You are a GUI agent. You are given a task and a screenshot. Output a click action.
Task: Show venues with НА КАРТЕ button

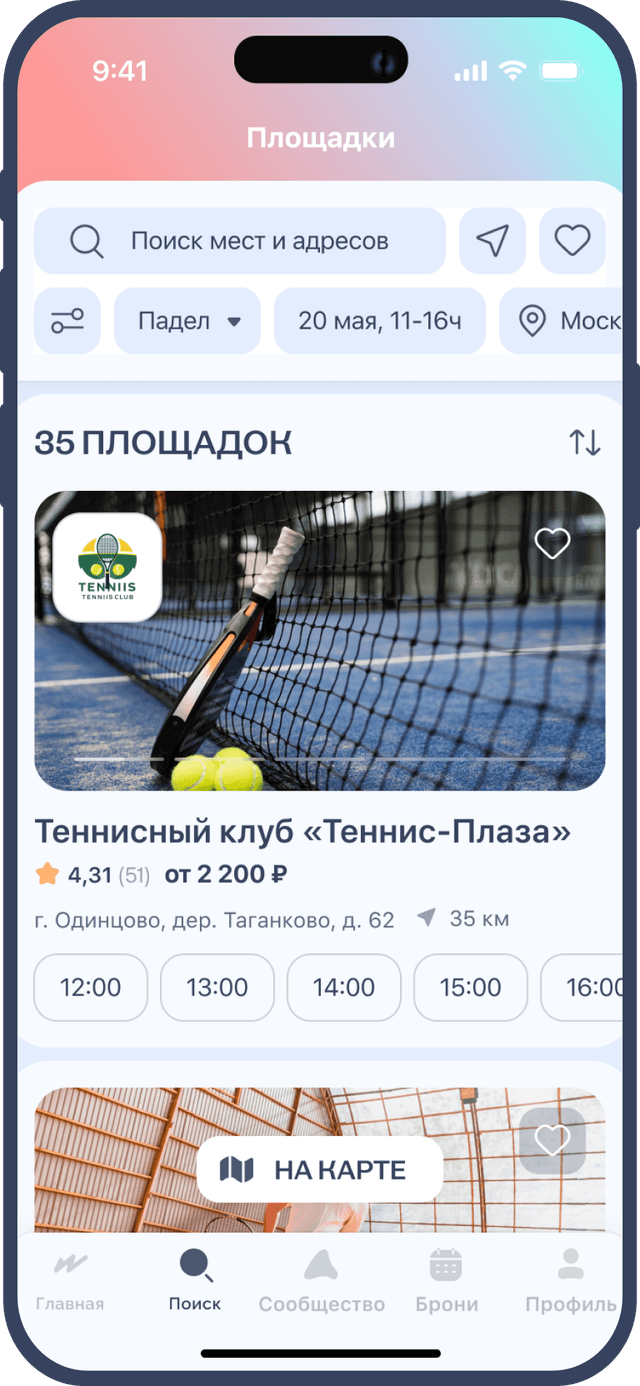[320, 1169]
